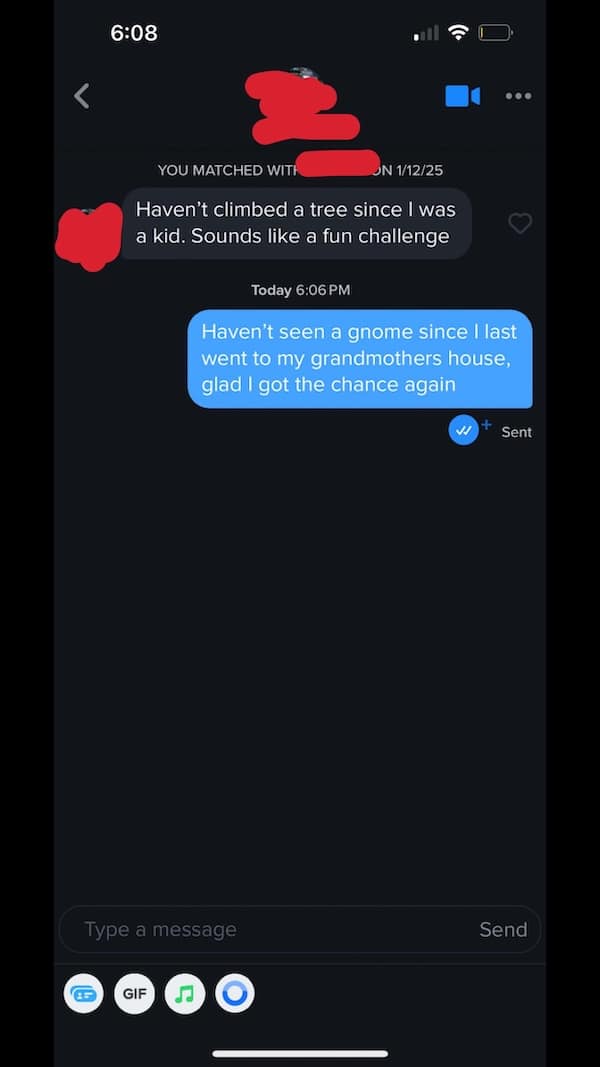
Task: Tap the Send button
Action: click(x=503, y=929)
